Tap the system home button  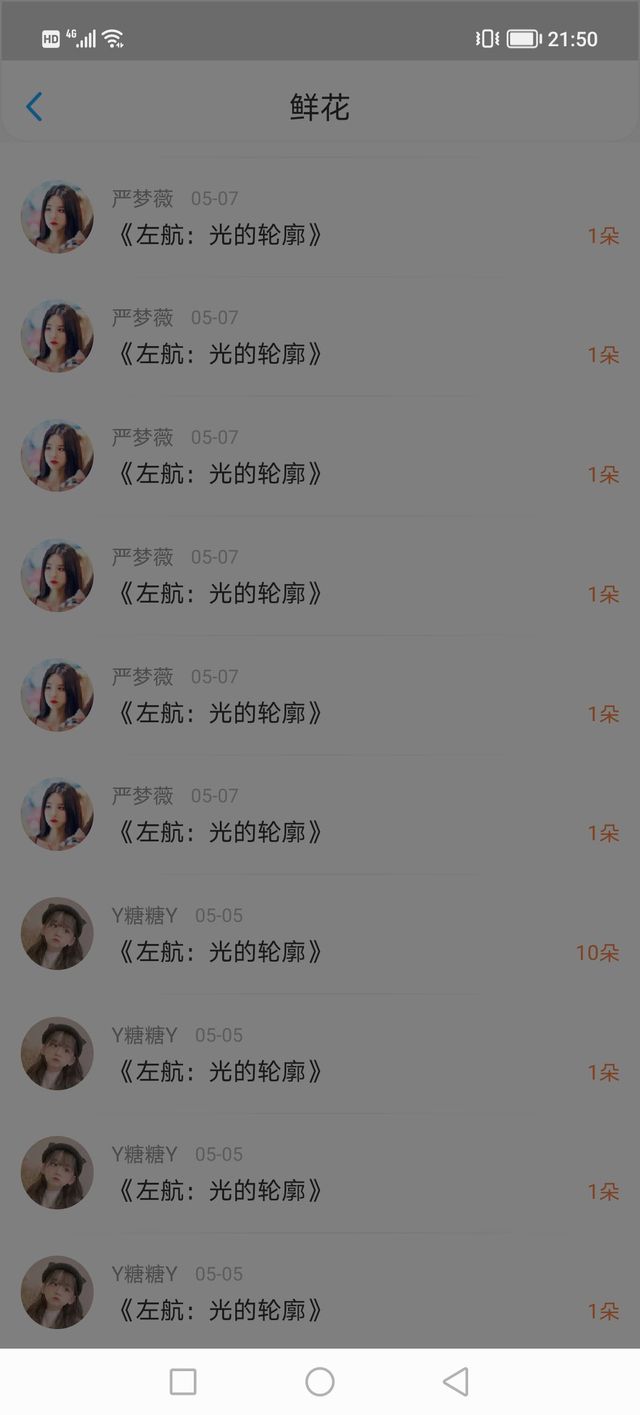coord(320,1381)
